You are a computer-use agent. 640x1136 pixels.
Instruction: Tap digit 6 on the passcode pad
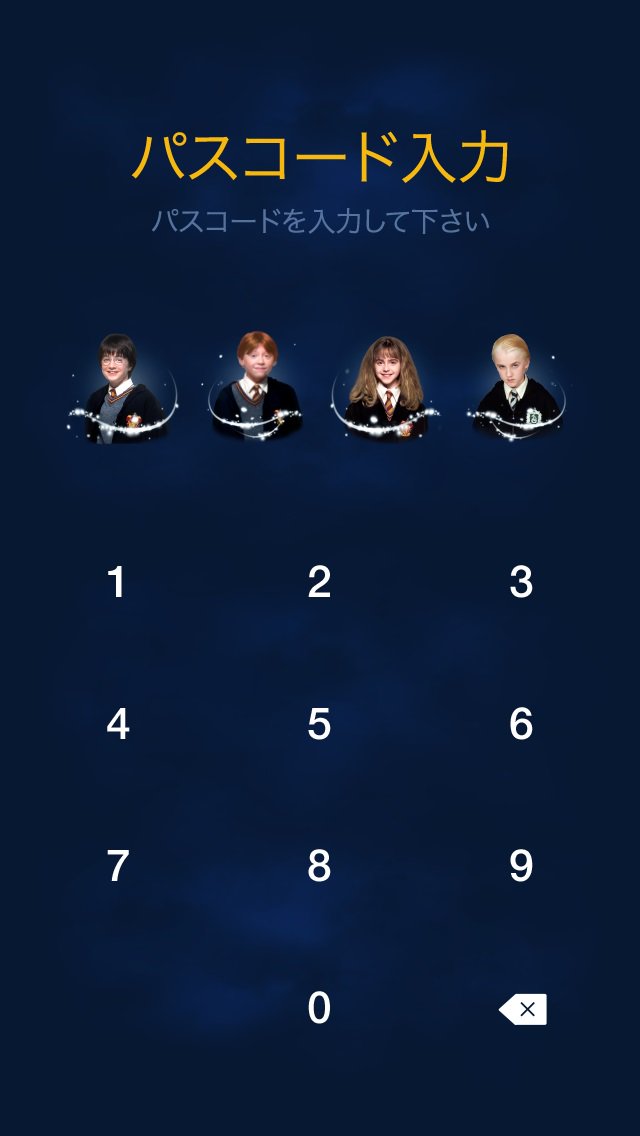pos(521,724)
